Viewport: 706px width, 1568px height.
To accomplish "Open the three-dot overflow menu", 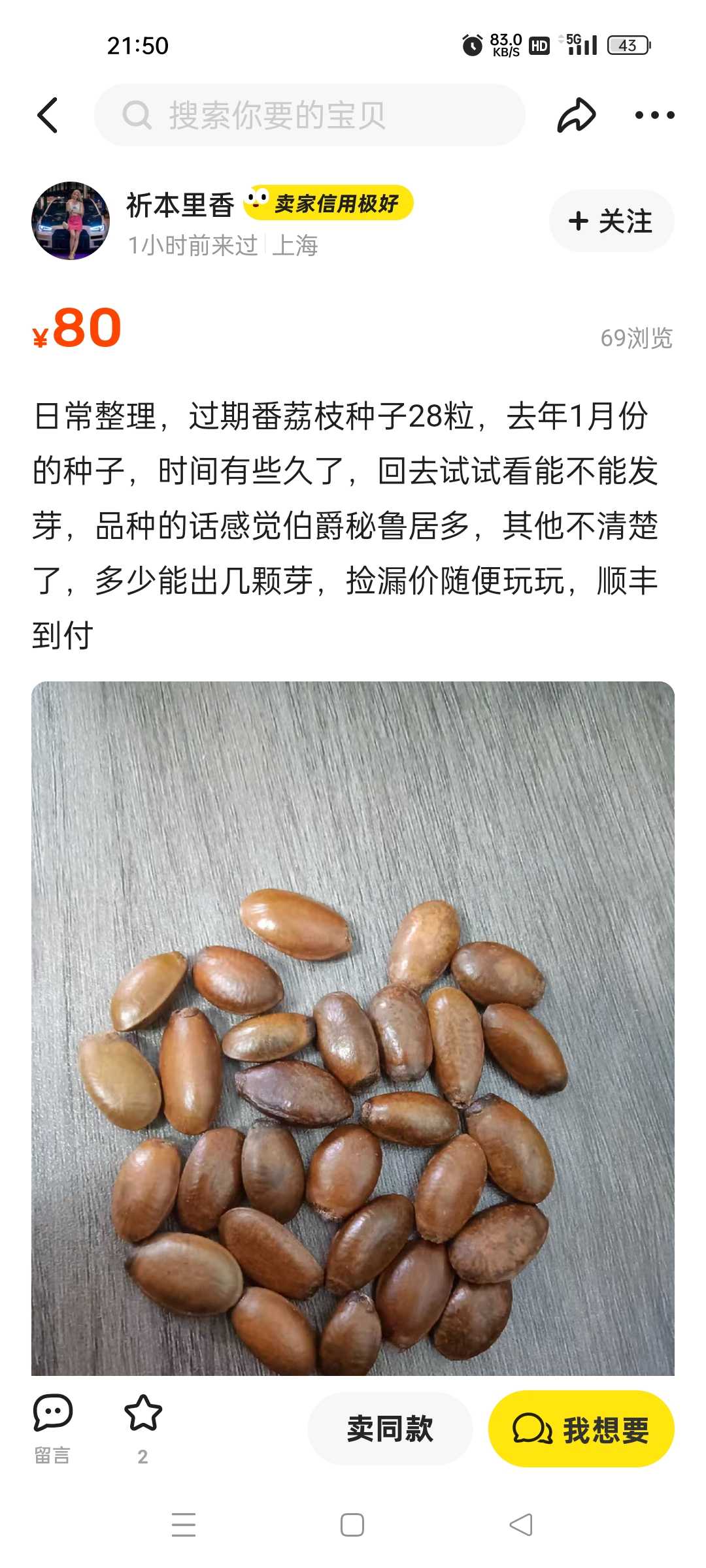I will (654, 115).
